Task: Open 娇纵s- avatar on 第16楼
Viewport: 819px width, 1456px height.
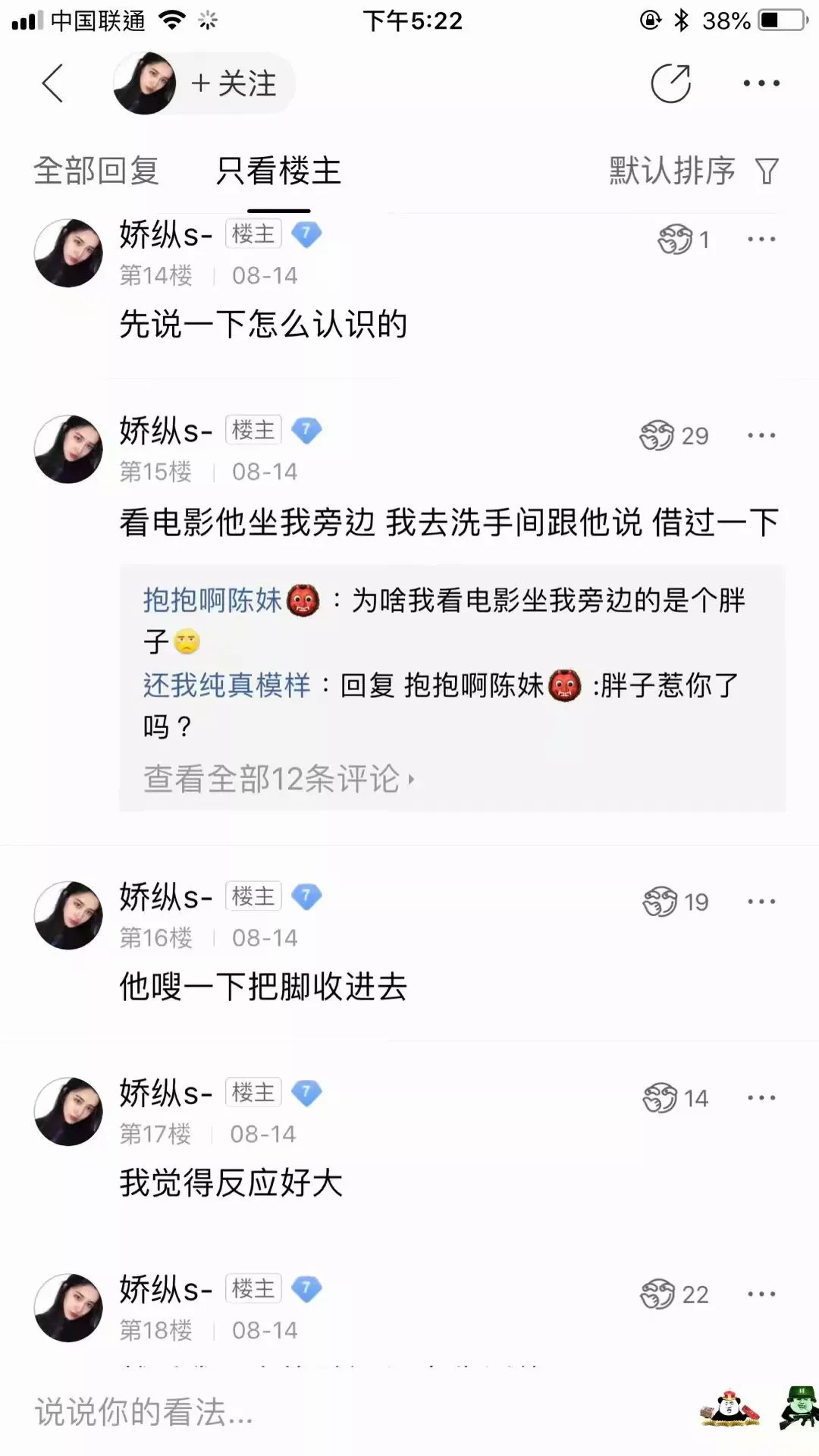Action: tap(68, 915)
